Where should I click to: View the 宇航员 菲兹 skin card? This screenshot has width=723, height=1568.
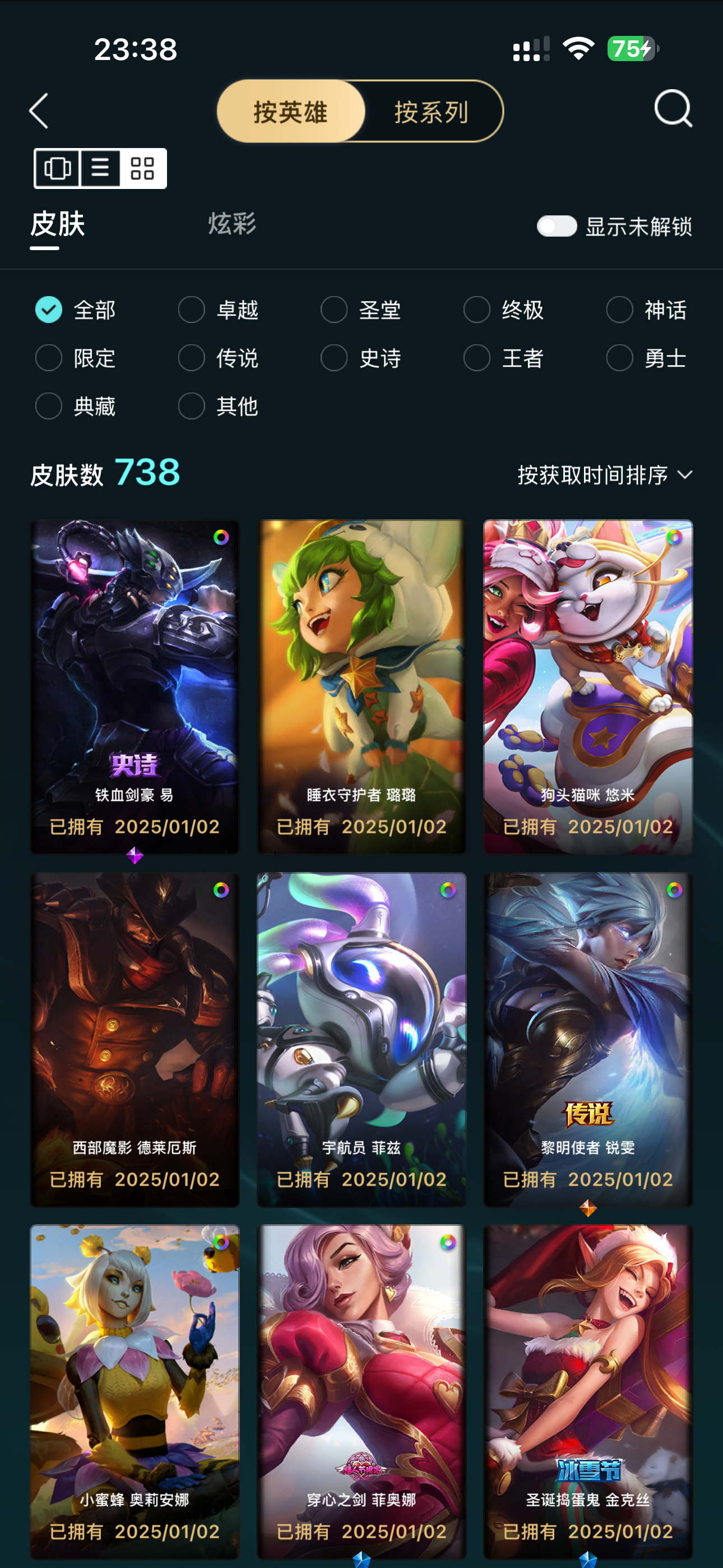coord(361,1039)
